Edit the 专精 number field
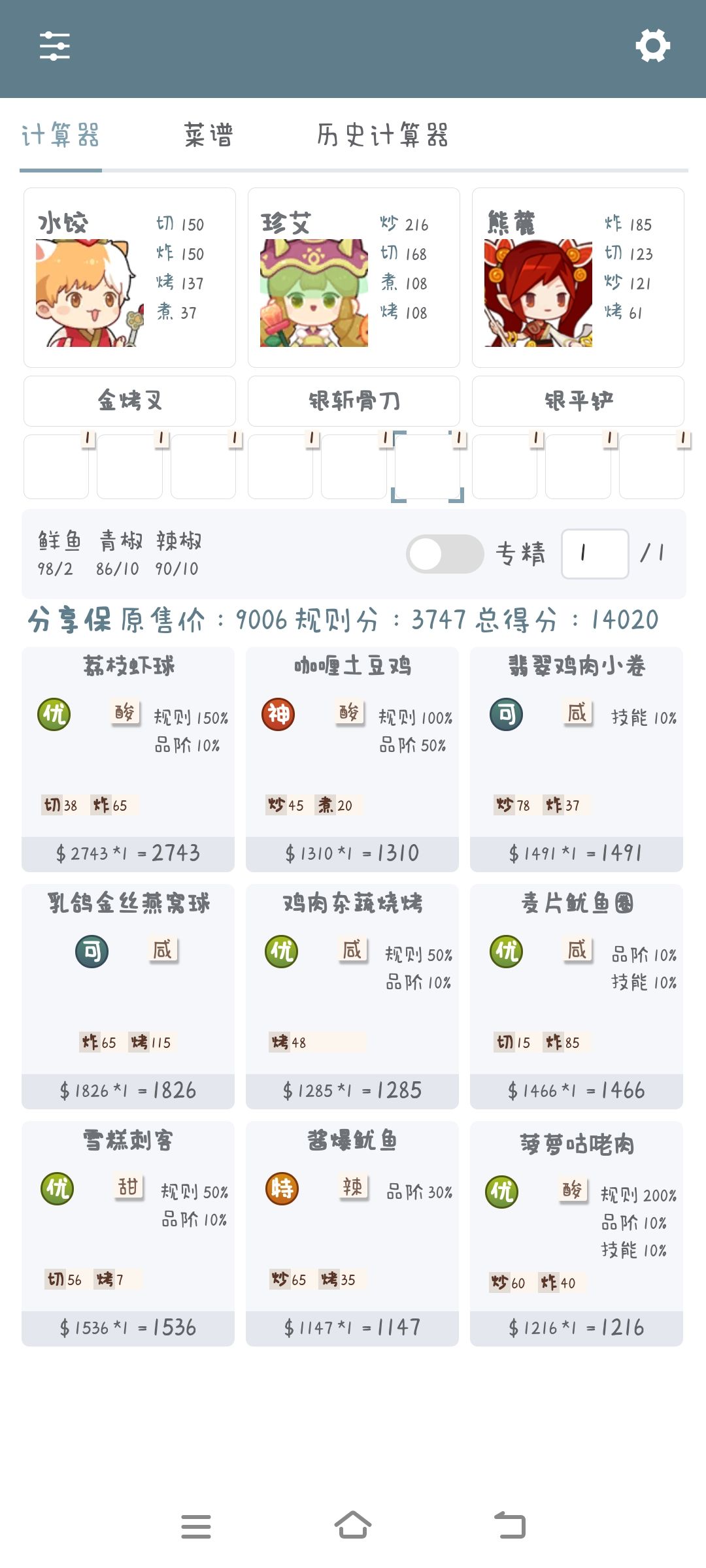Screen dimensions: 706x1568 click(595, 554)
